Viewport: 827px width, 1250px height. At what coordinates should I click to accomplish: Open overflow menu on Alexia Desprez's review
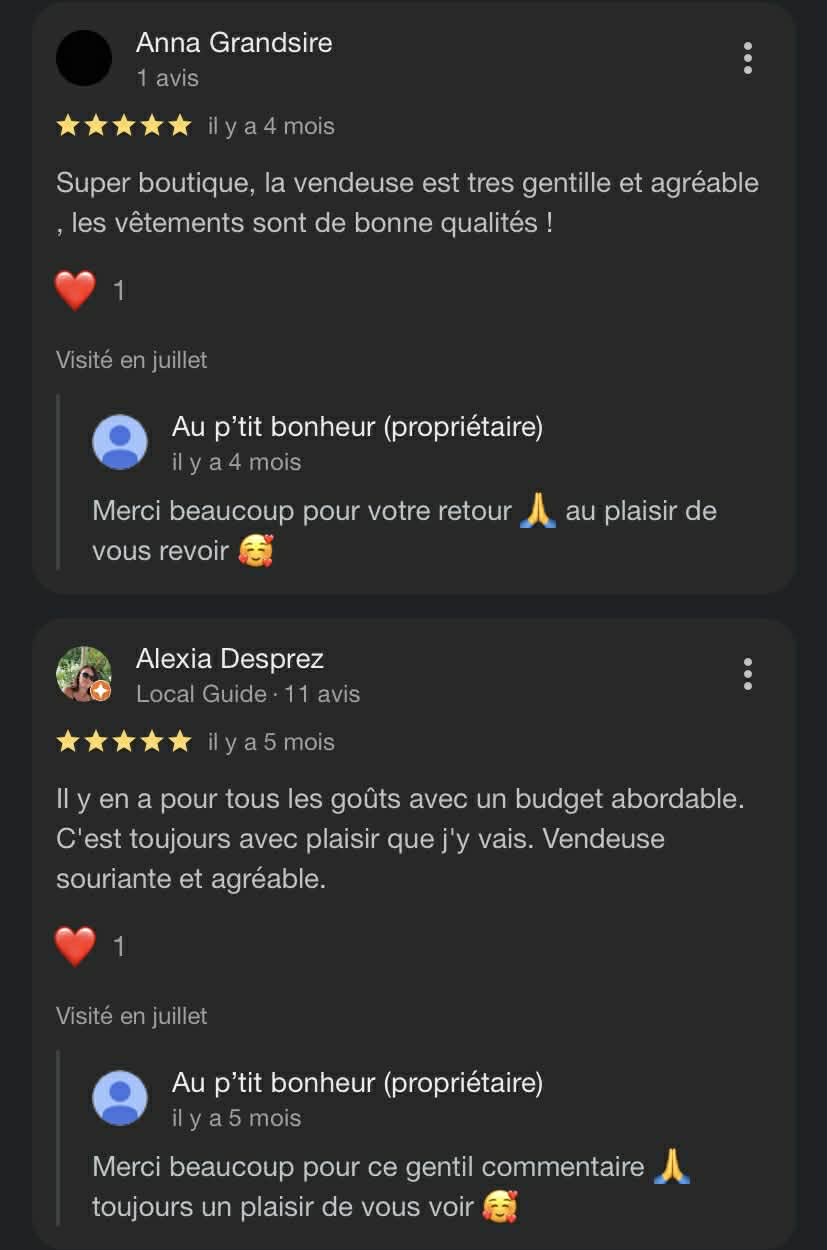click(747, 674)
